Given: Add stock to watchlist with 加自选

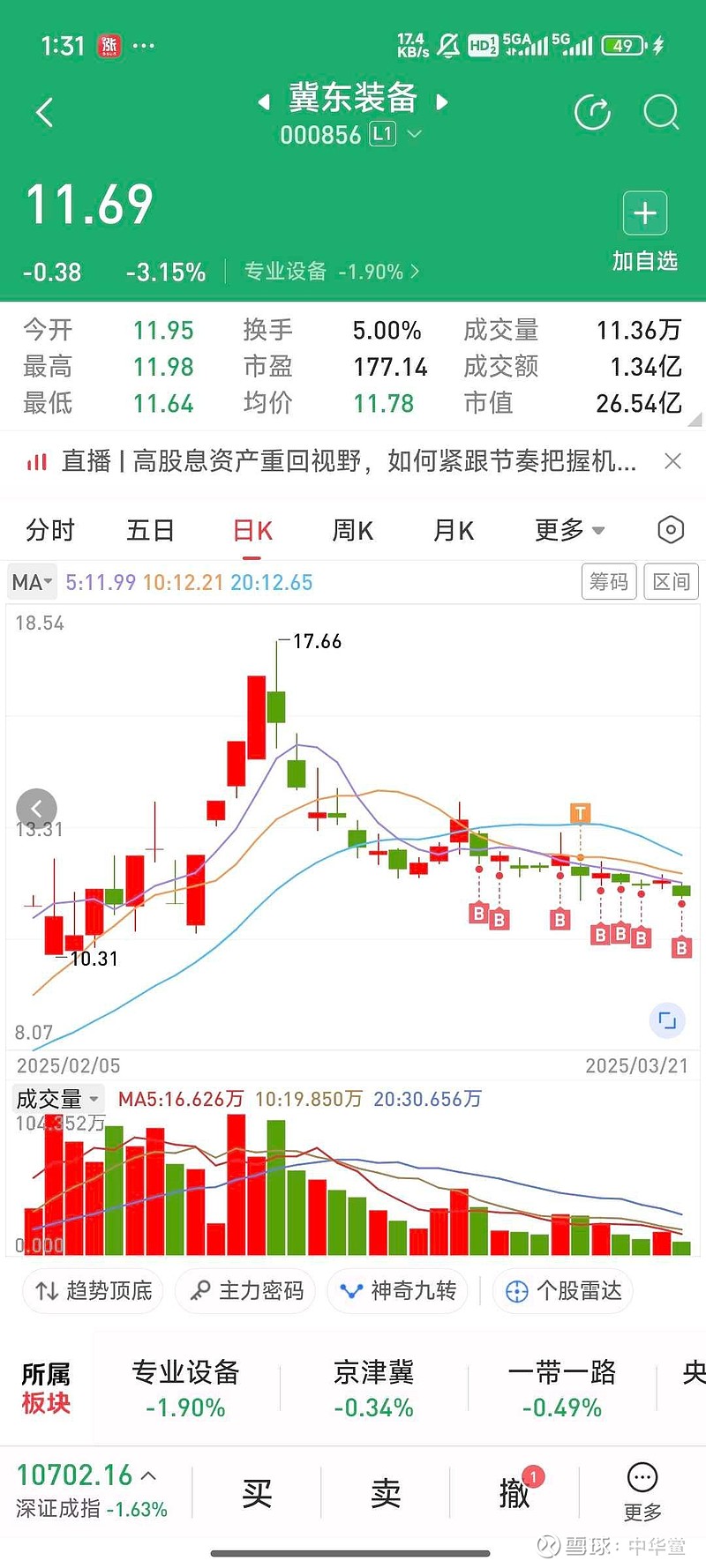Looking at the screenshot, I should coord(645,231).
